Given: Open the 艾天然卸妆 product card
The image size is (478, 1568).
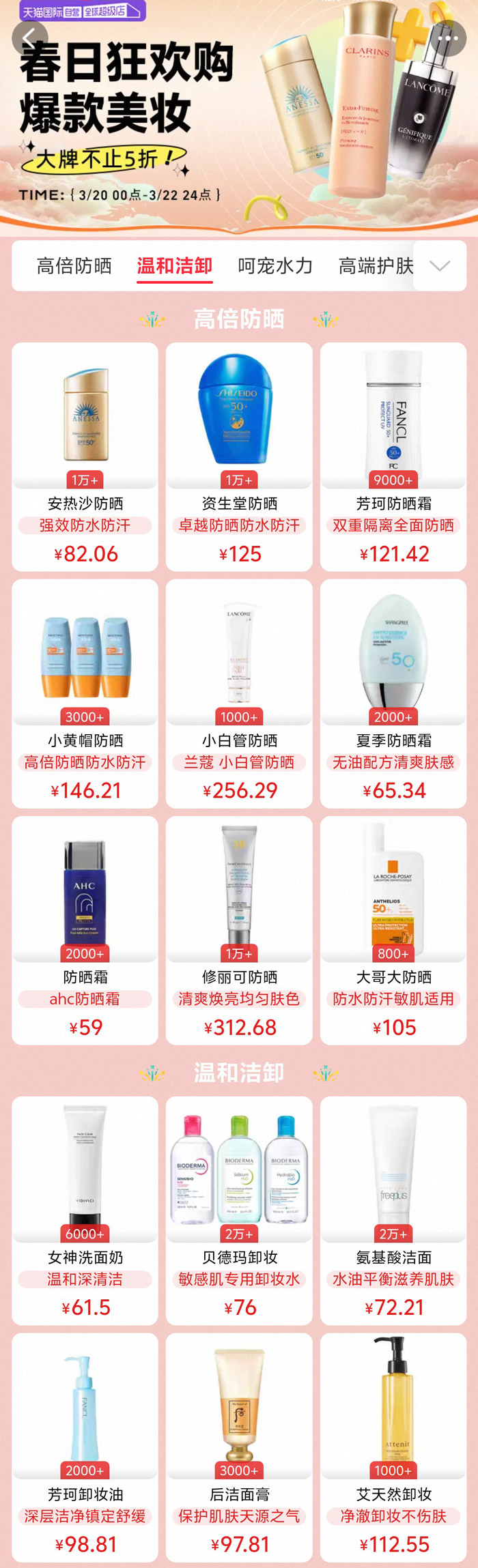Looking at the screenshot, I should pyautogui.click(x=393, y=1446).
